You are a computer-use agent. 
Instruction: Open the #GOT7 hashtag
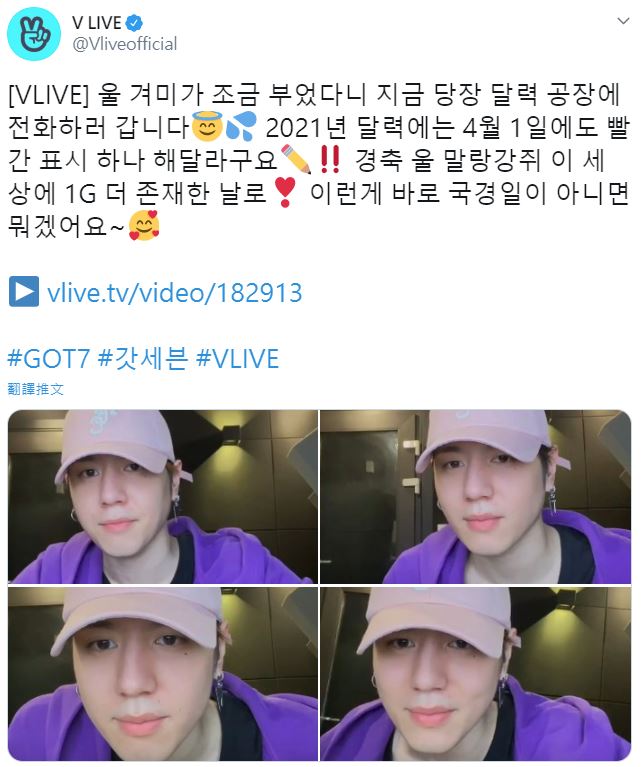(49, 358)
